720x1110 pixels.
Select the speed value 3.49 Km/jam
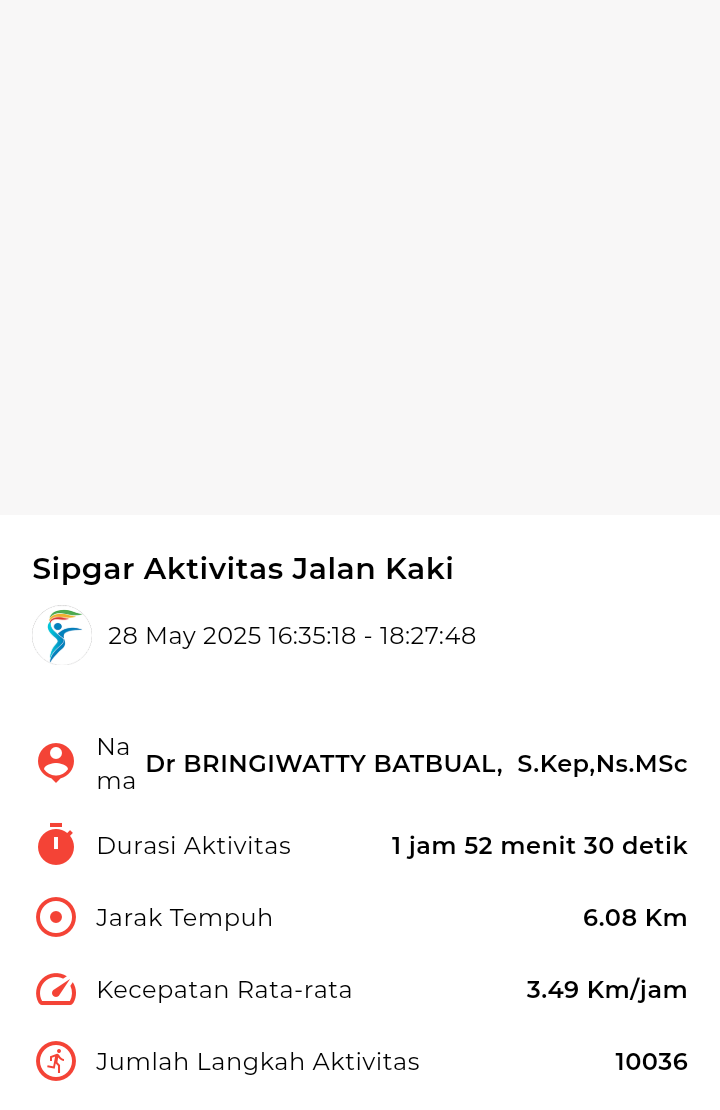pos(606,989)
